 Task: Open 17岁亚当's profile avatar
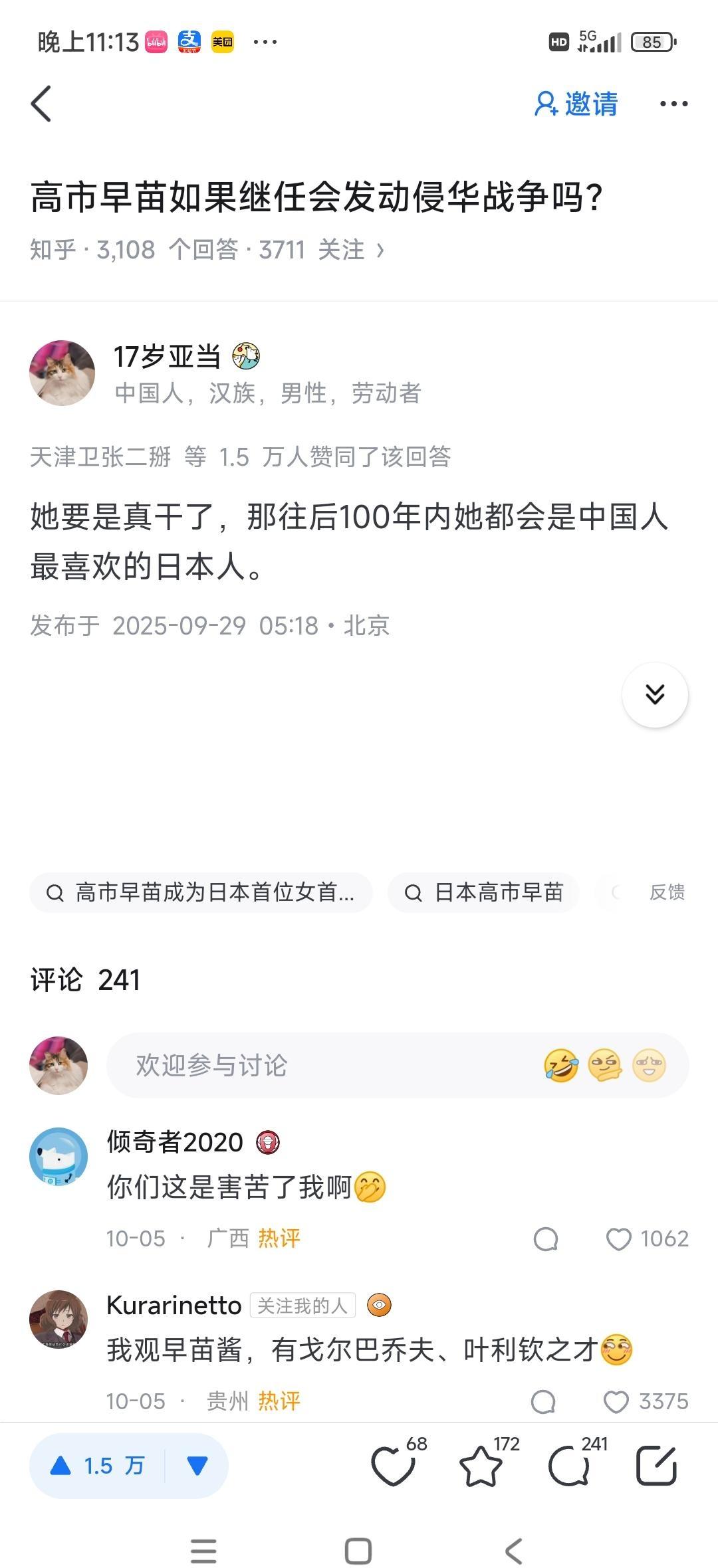pyautogui.click(x=62, y=373)
